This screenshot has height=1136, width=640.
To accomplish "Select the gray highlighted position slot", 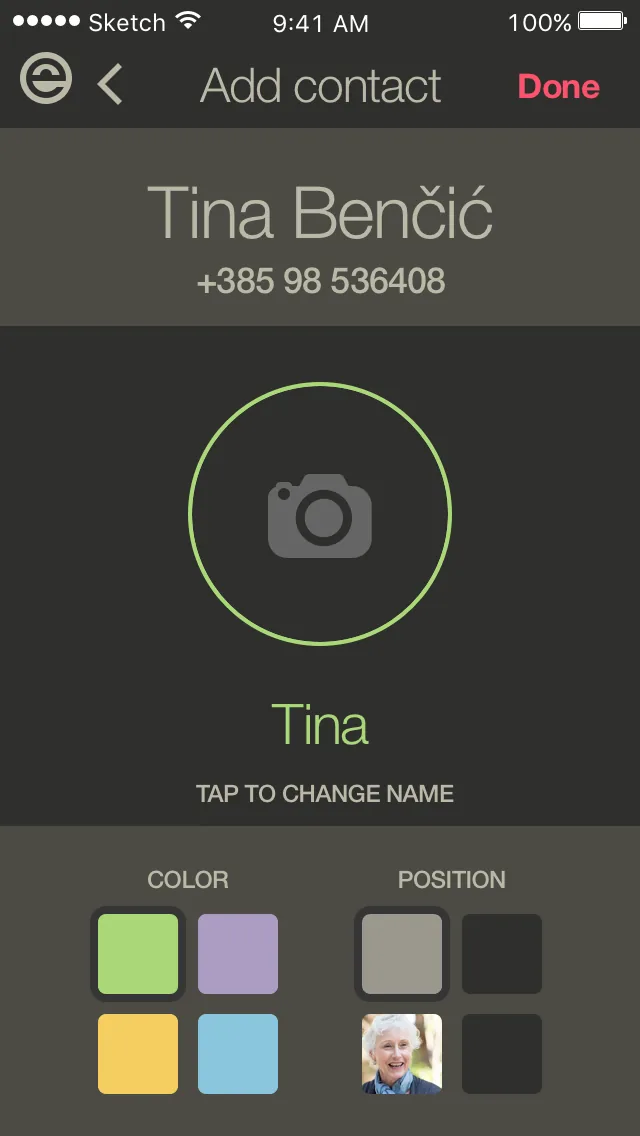I will coord(402,953).
